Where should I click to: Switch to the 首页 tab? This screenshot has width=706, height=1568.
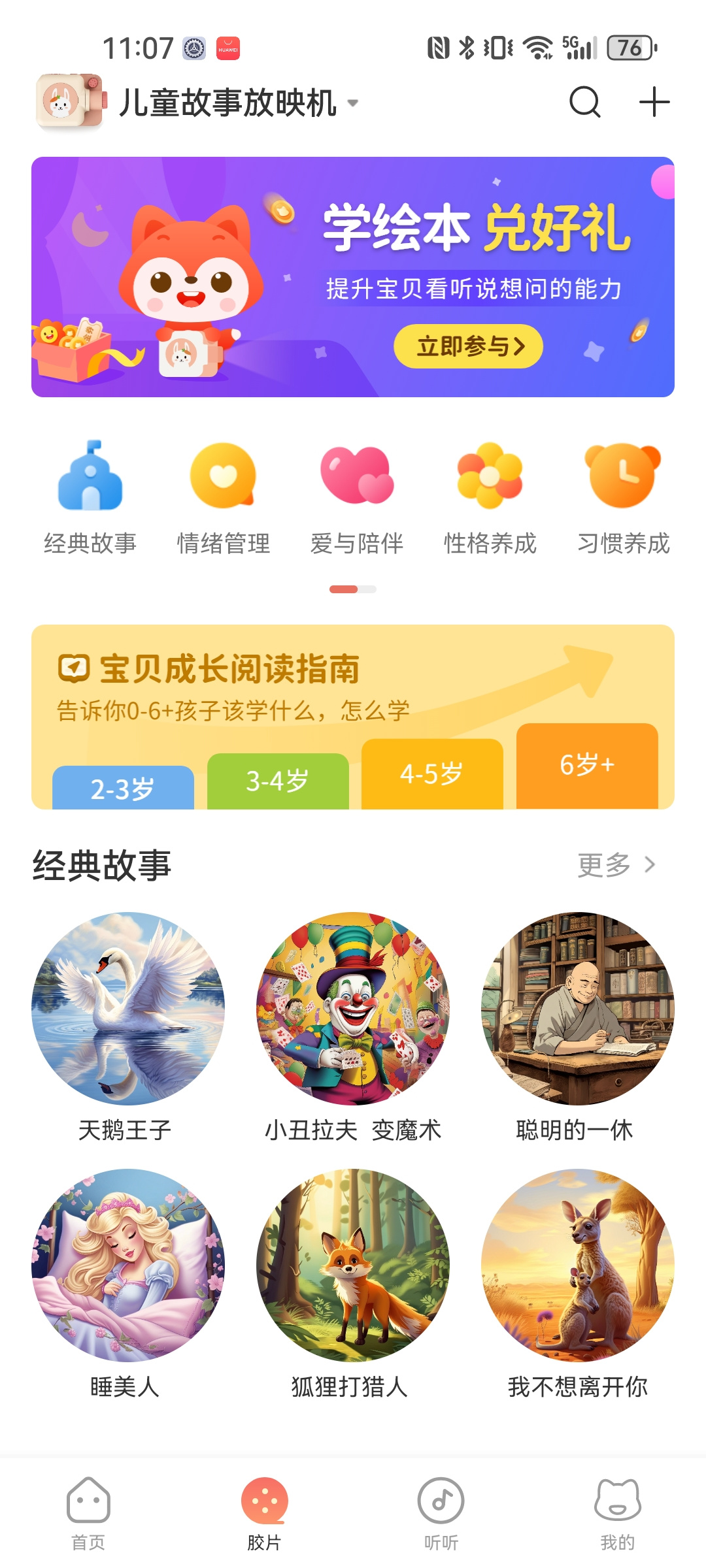click(x=88, y=1513)
